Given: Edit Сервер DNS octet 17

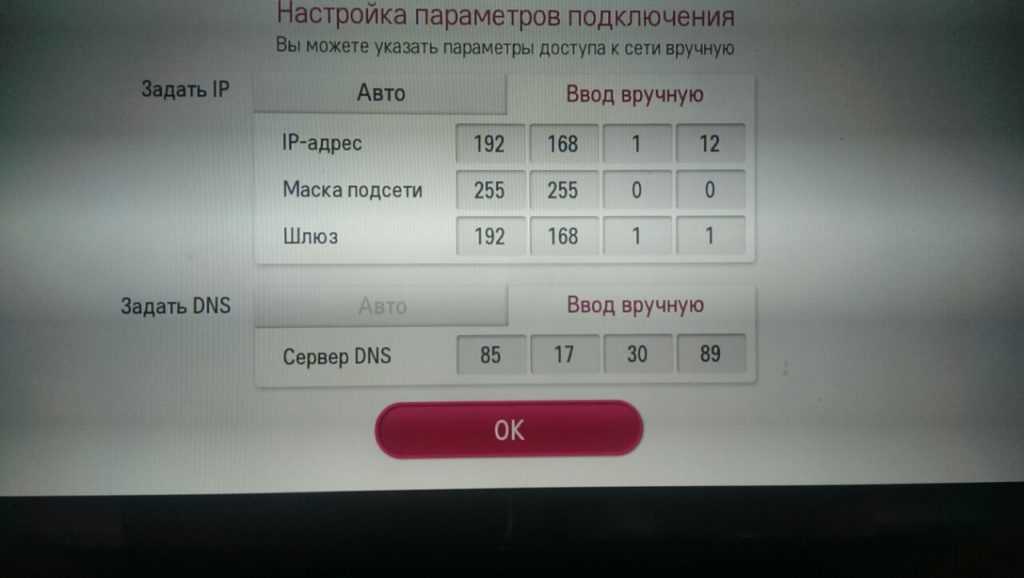Looking at the screenshot, I should pos(564,355).
